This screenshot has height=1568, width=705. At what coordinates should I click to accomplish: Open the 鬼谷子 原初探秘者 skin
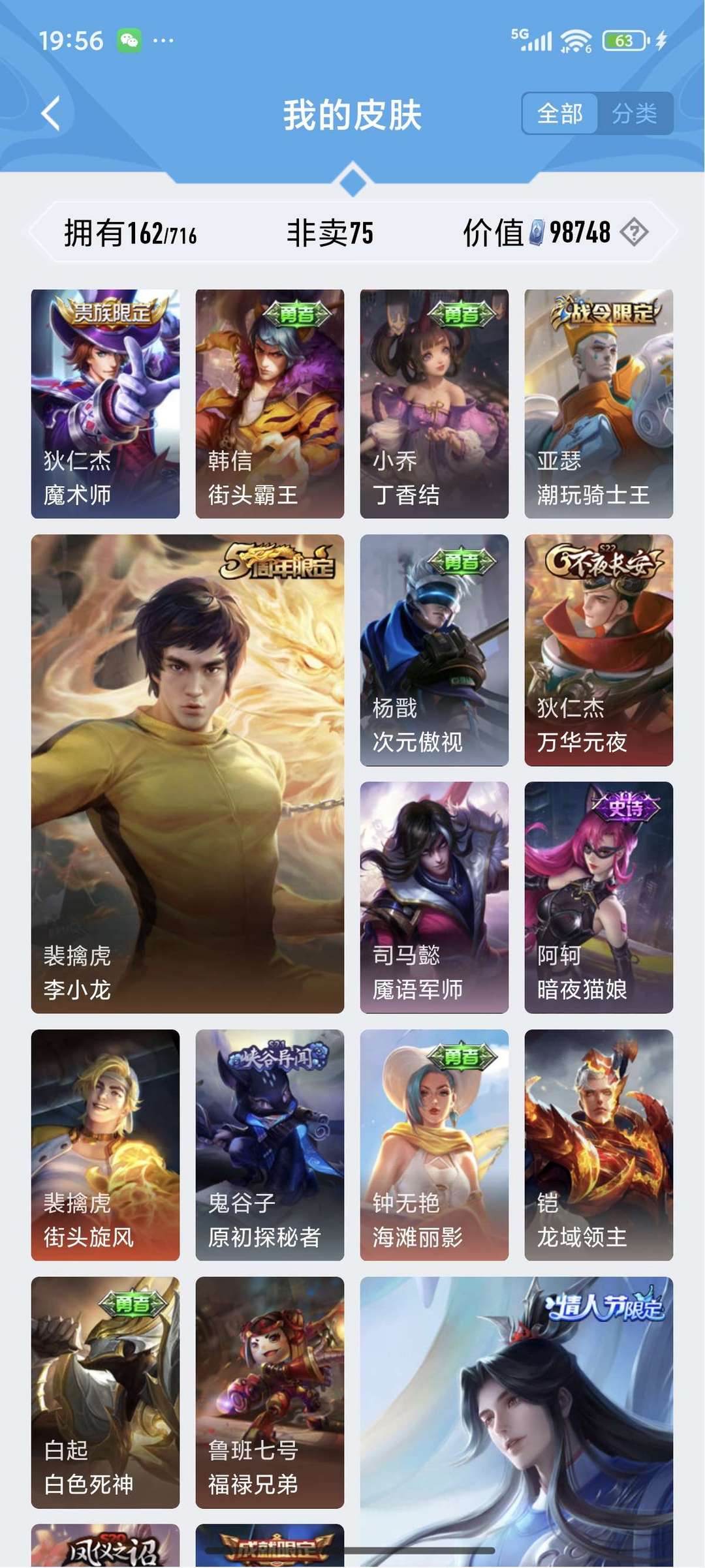[270, 1145]
